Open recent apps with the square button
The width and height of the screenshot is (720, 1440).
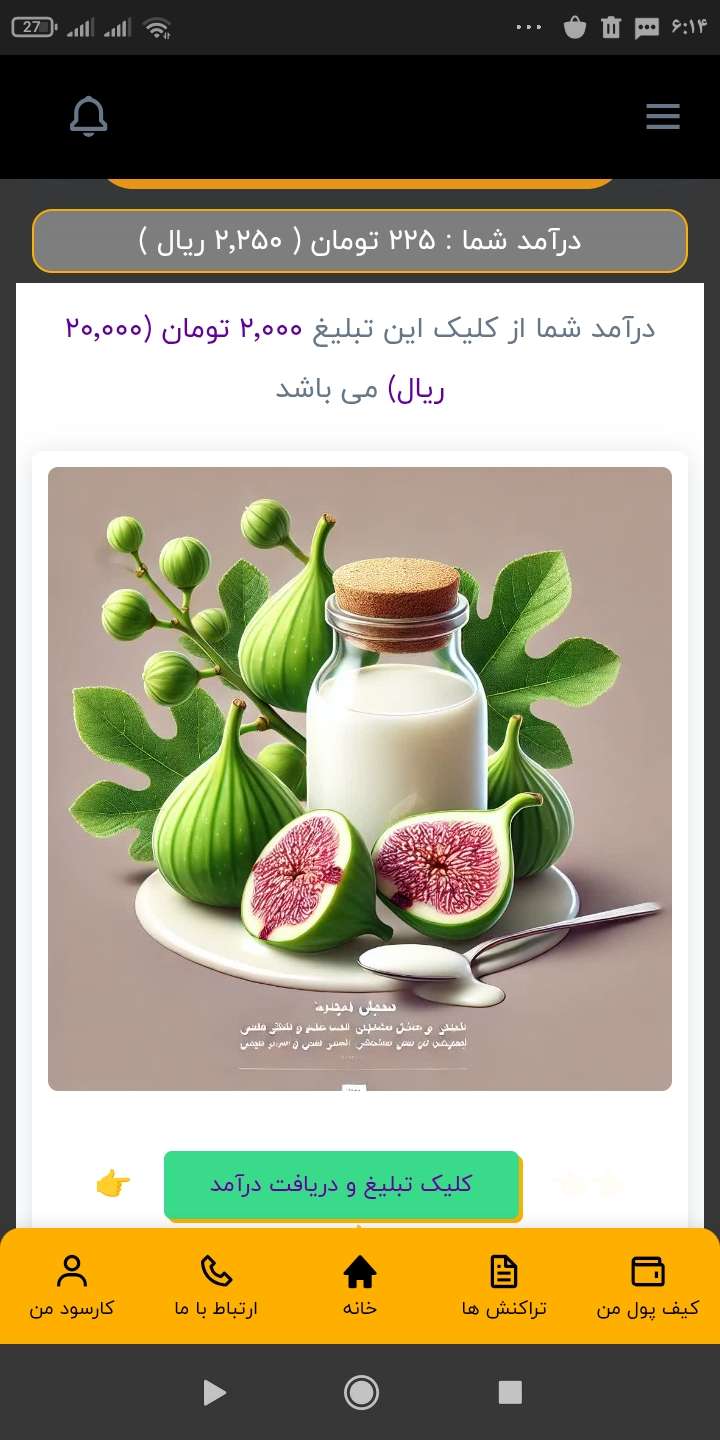510,1392
